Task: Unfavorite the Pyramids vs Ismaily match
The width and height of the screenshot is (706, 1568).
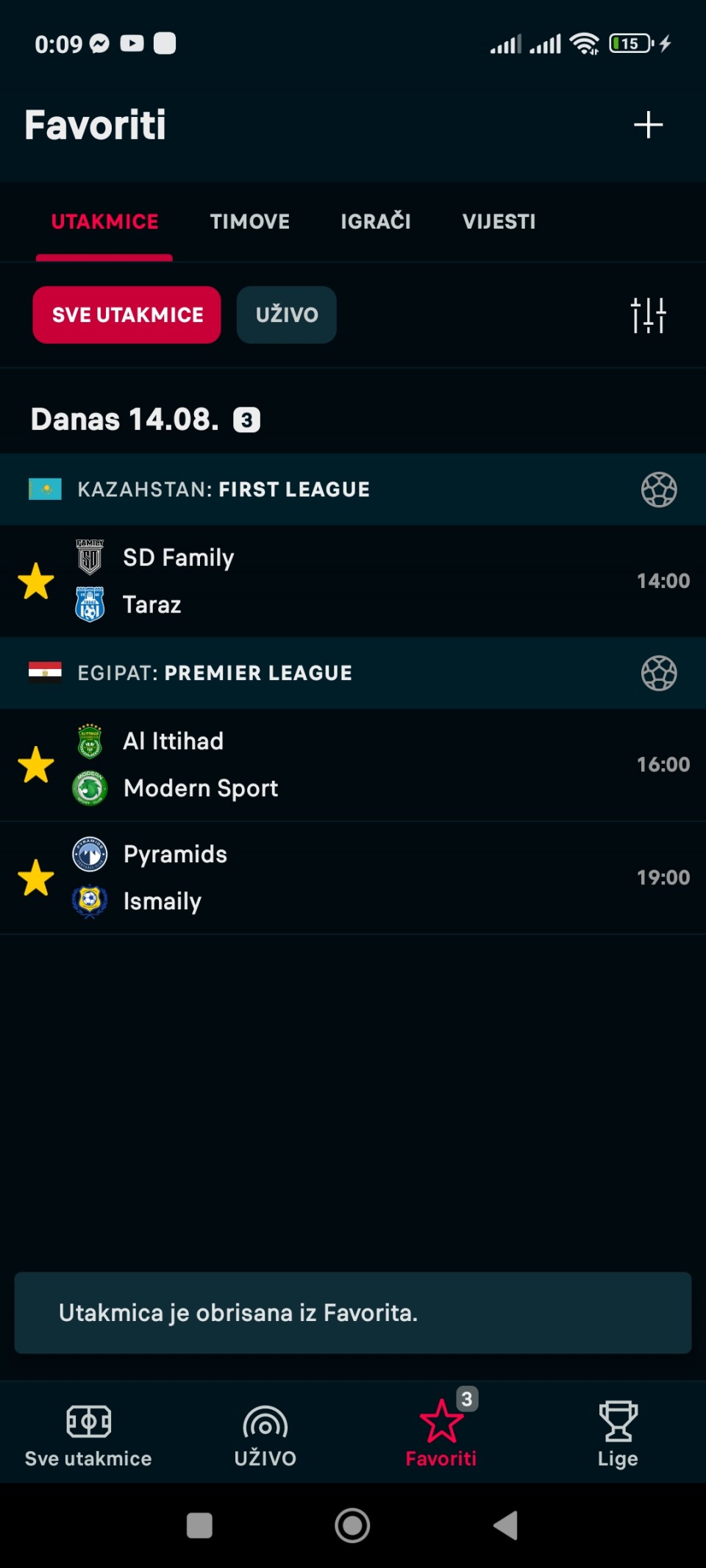Action: click(36, 878)
